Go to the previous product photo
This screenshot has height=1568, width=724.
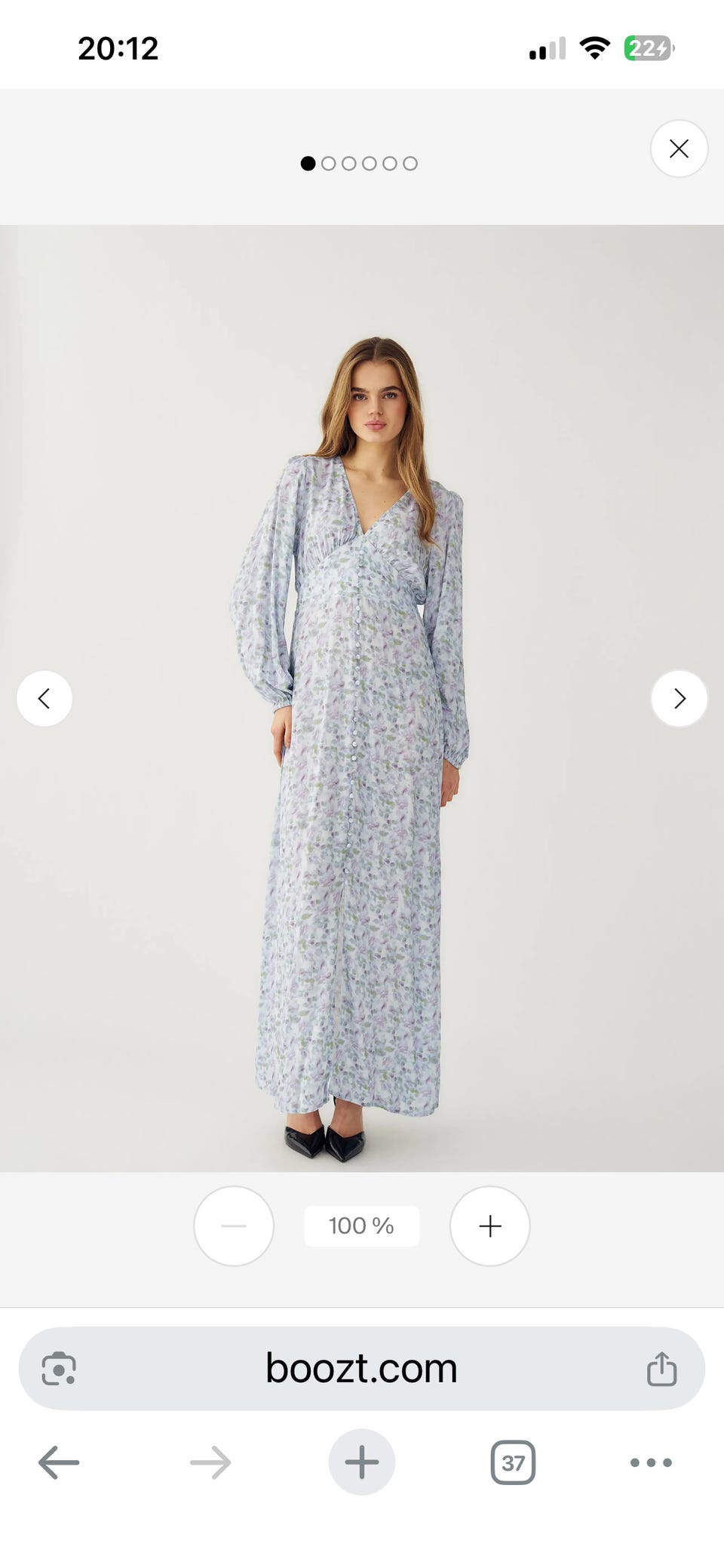[x=44, y=699]
